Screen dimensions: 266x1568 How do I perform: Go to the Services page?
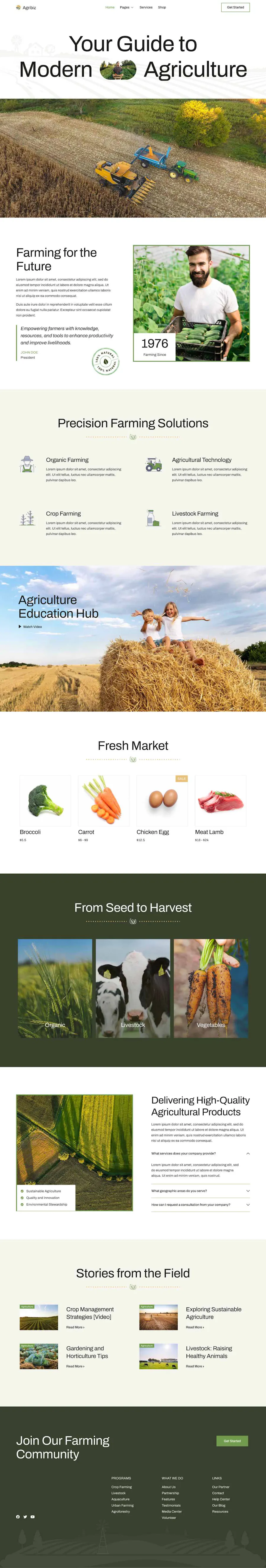pyautogui.click(x=146, y=7)
